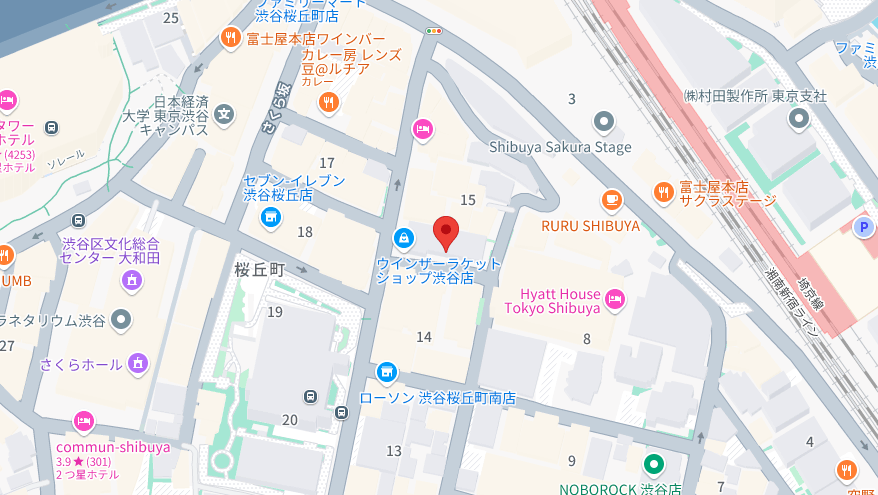Tap ウインザーラケットショップ渋谷店 shop marker

click(x=404, y=238)
